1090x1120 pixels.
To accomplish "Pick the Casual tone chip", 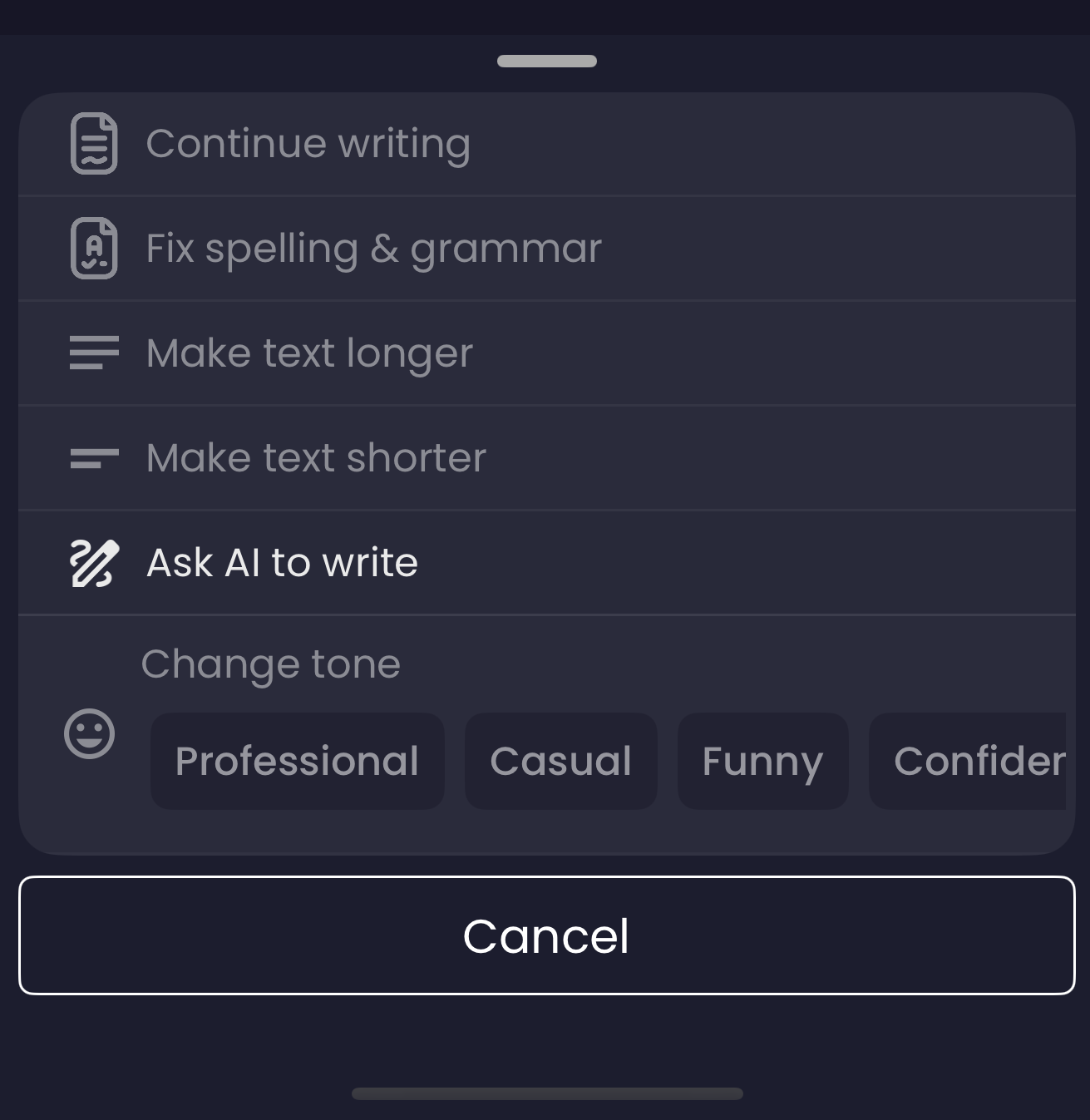I will (x=560, y=761).
